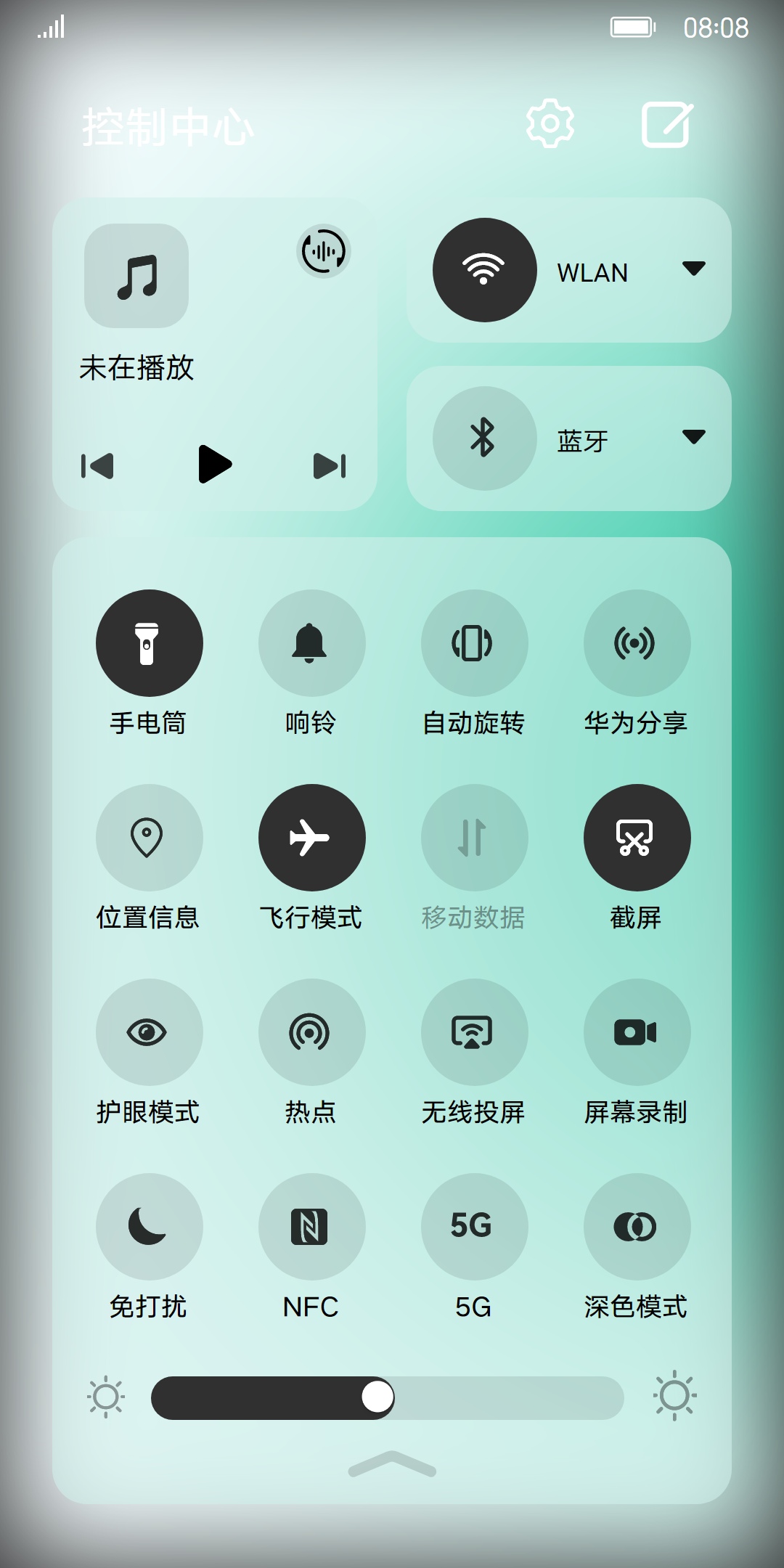Tap the brightness slider track
Image resolution: width=784 pixels, height=1568 pixels.
click(508, 1397)
